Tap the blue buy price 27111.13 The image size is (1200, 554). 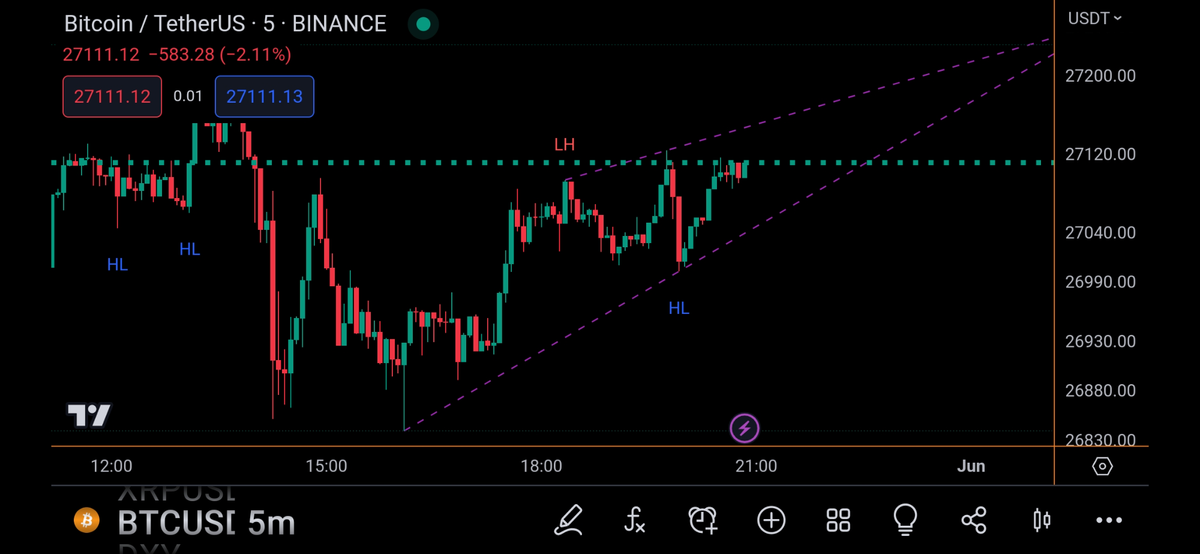point(264,97)
